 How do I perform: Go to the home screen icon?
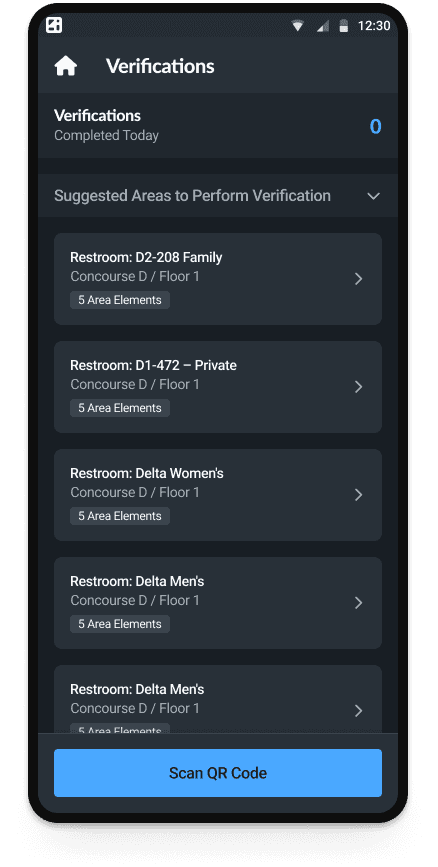coord(65,66)
